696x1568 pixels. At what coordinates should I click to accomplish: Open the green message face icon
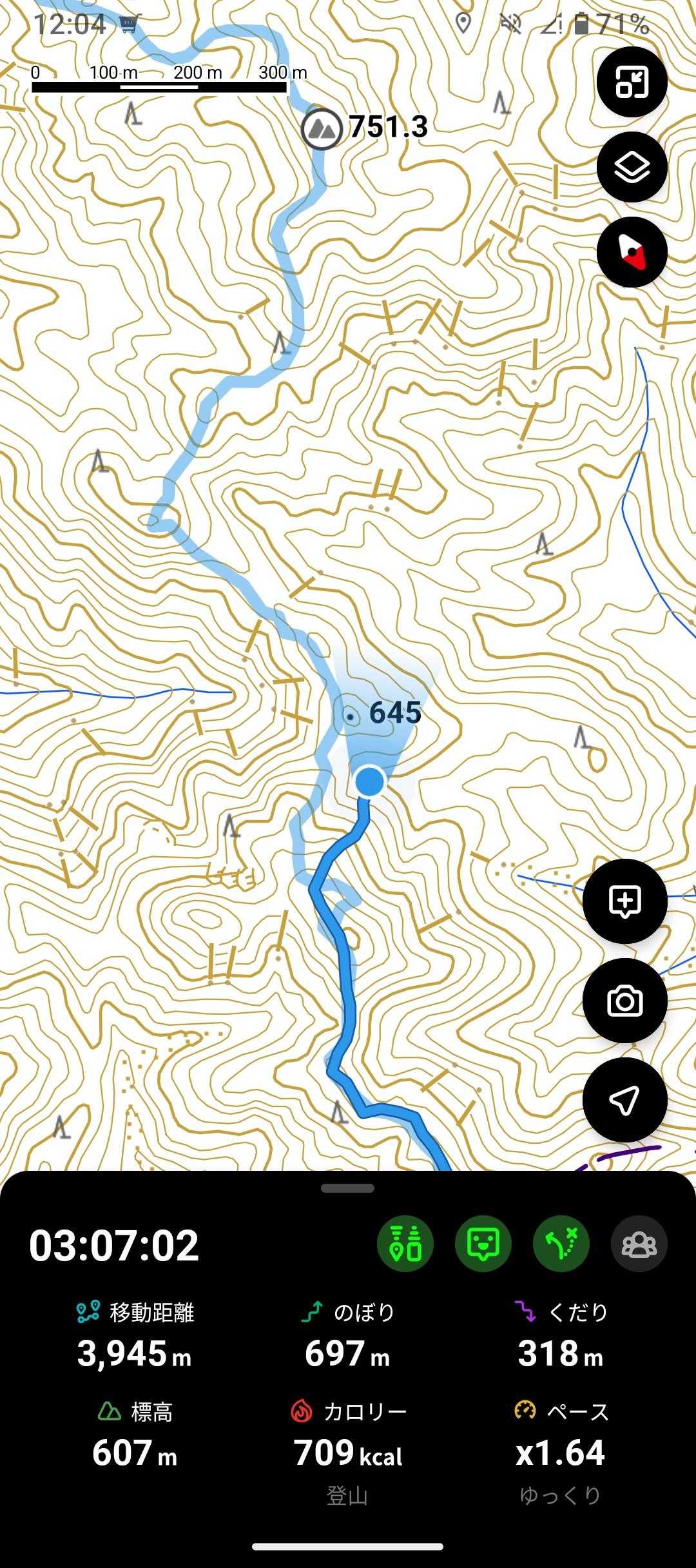(483, 1244)
